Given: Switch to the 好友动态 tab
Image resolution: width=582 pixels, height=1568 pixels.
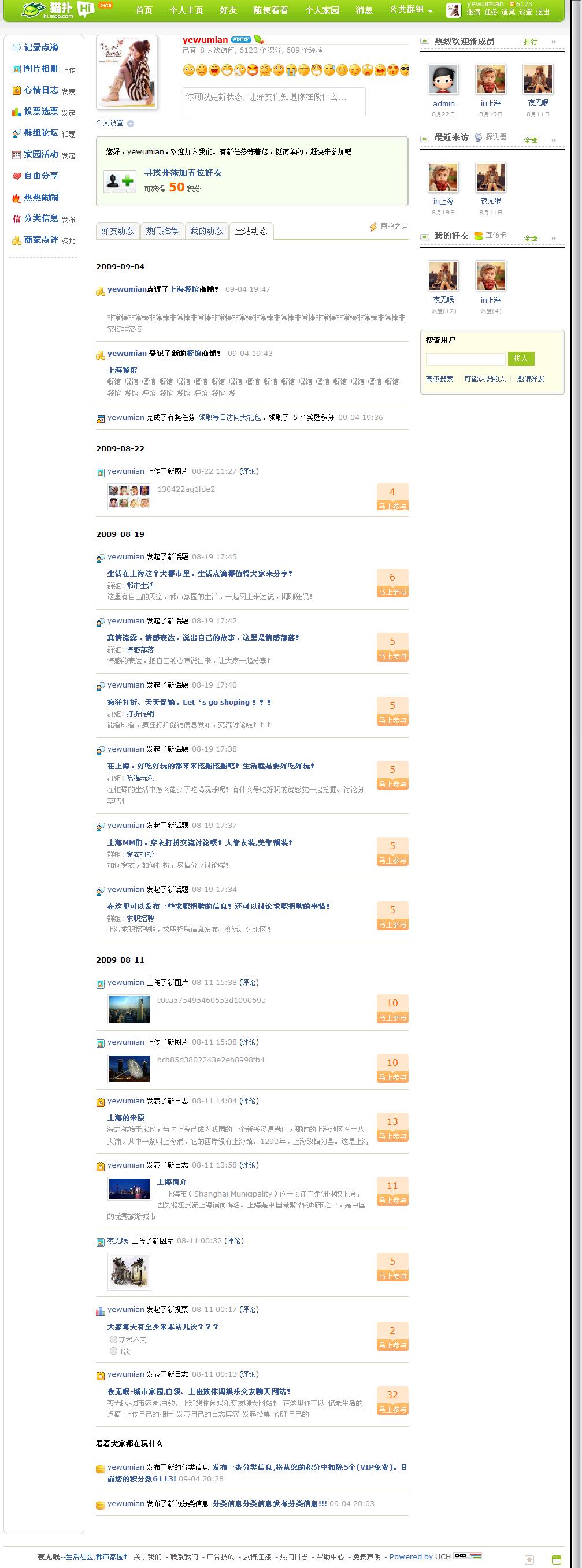Looking at the screenshot, I should pos(117,231).
